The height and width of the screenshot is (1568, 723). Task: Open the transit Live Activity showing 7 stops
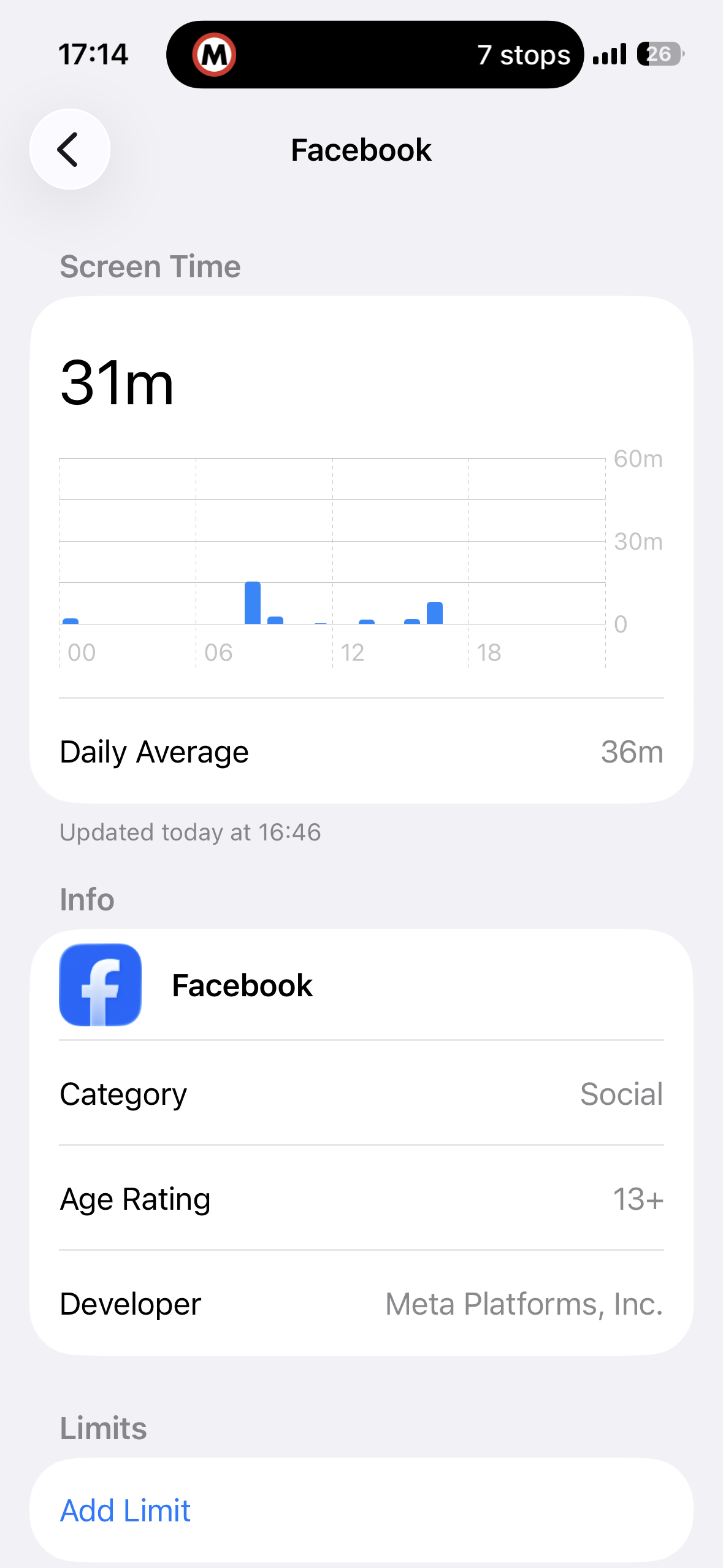[375, 55]
